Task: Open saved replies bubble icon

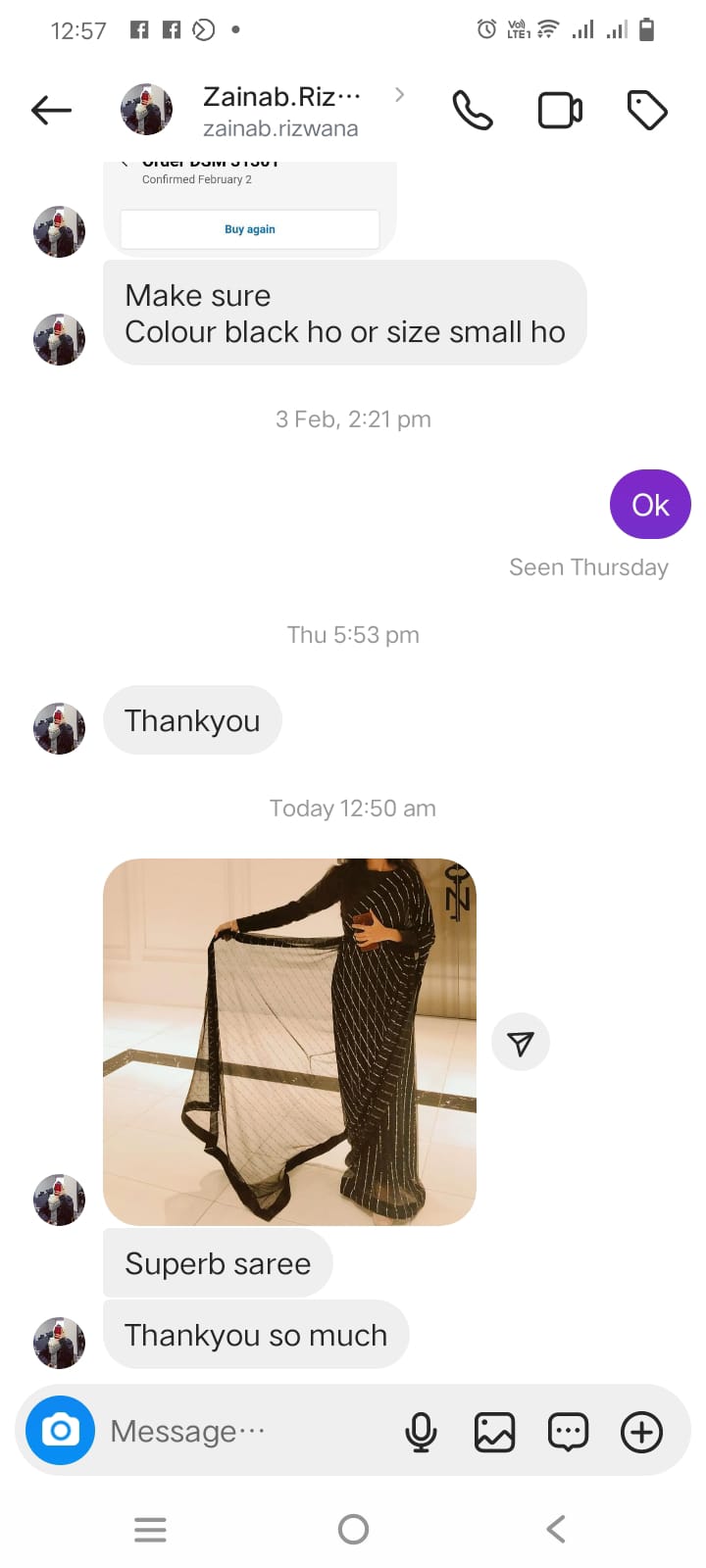Action: pyautogui.click(x=568, y=1432)
